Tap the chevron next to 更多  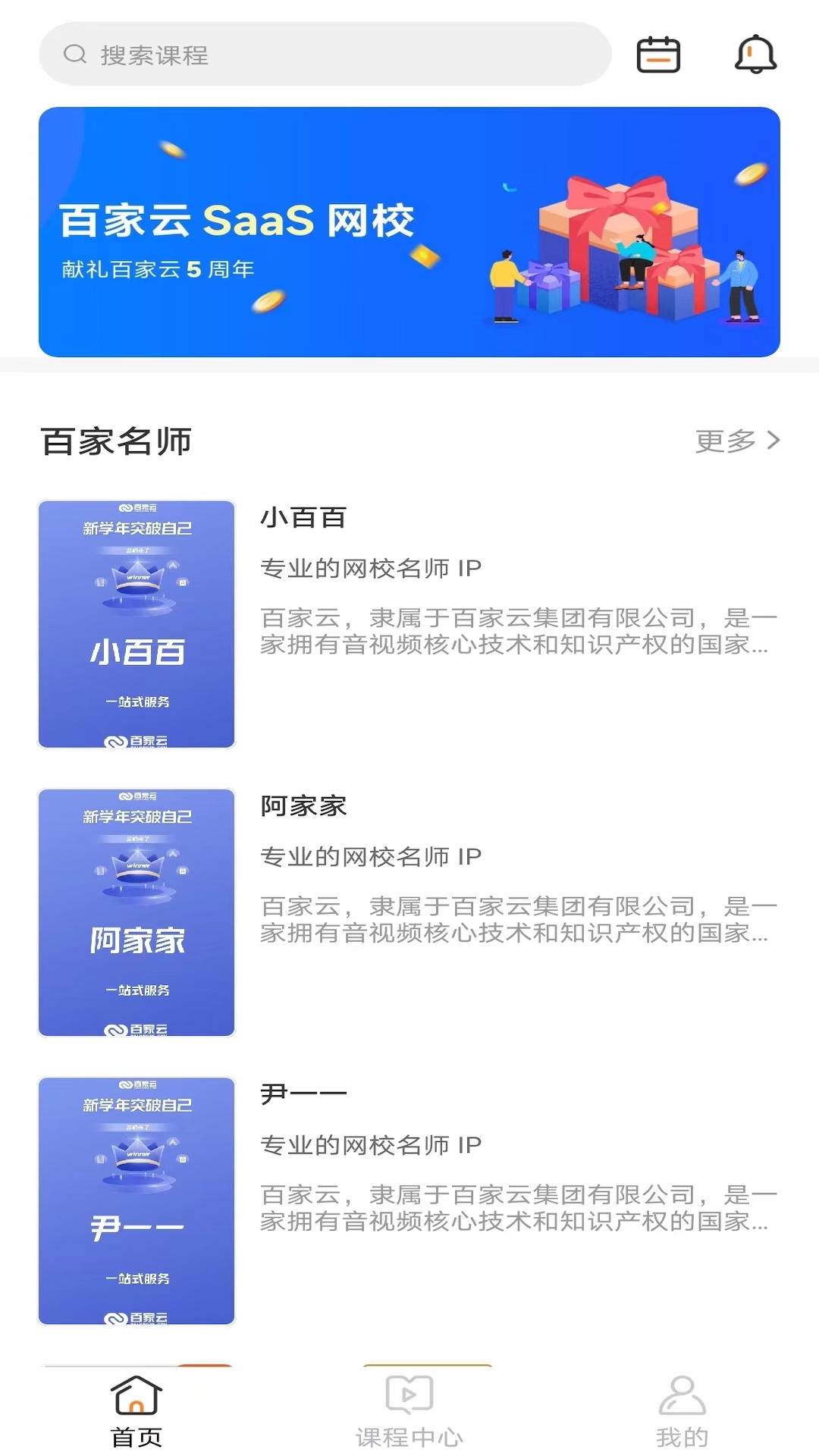773,440
